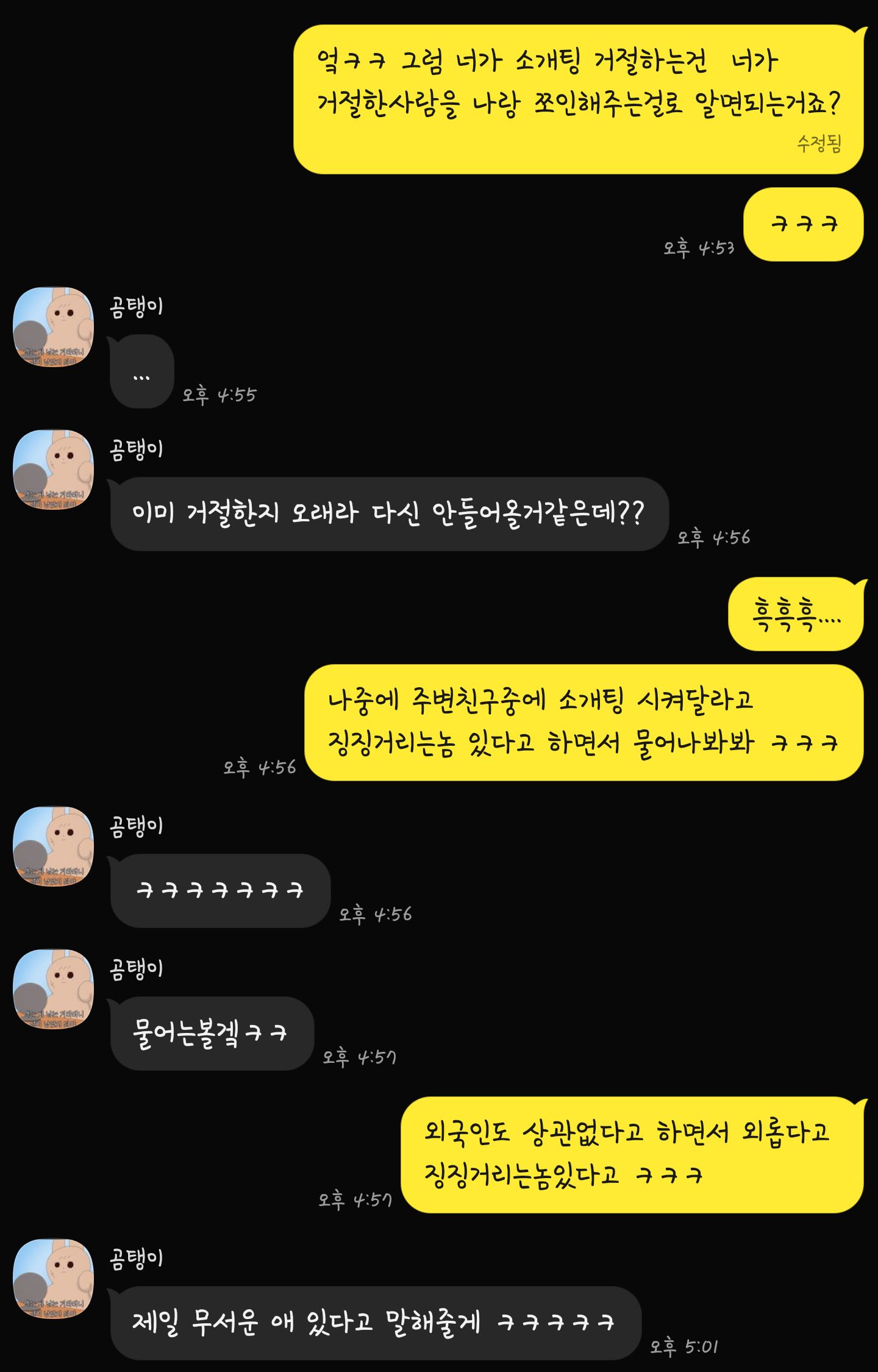This screenshot has width=878, height=1372.
Task: Open 곰탱이's profile picture beside the "..." message
Action: [x=54, y=327]
